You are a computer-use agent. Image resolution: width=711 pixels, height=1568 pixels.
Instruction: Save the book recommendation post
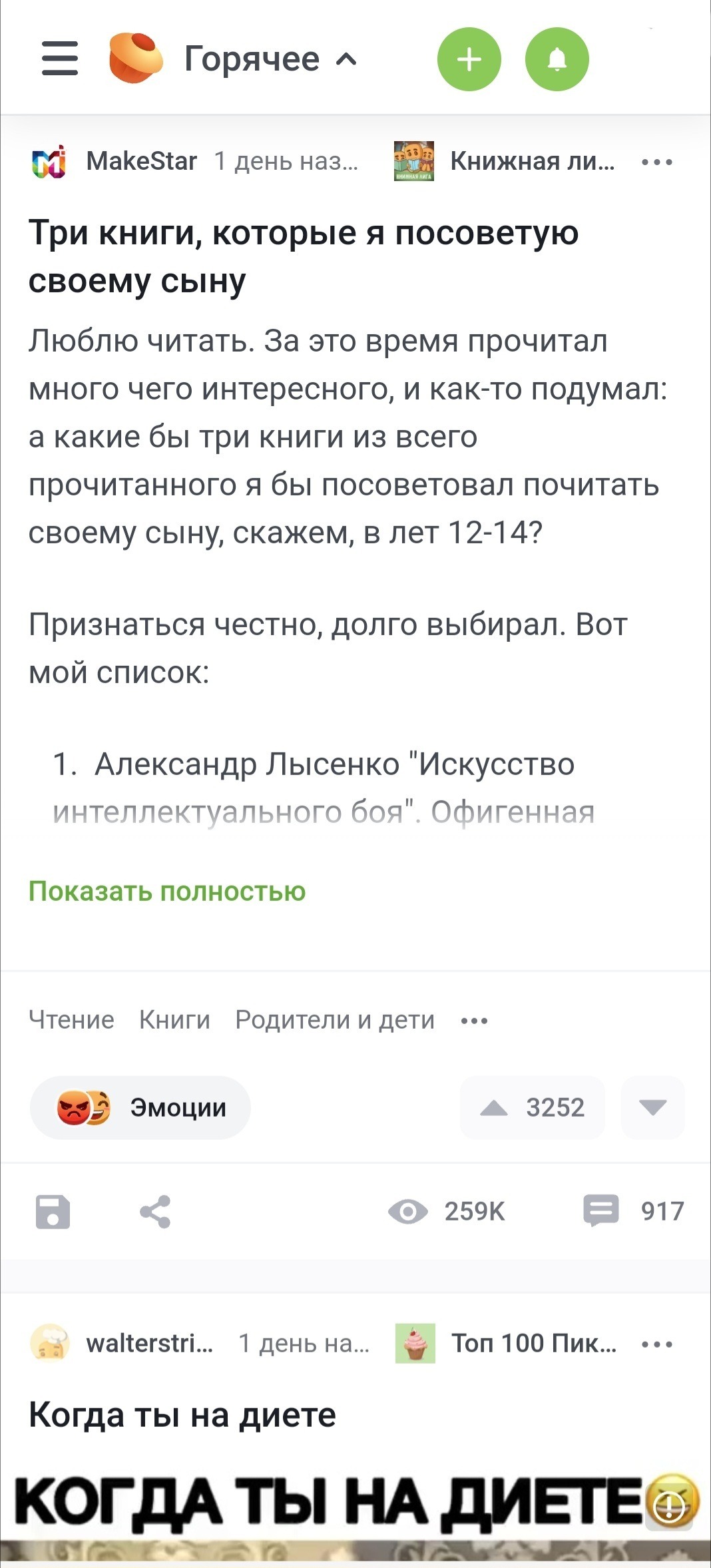click(53, 1211)
